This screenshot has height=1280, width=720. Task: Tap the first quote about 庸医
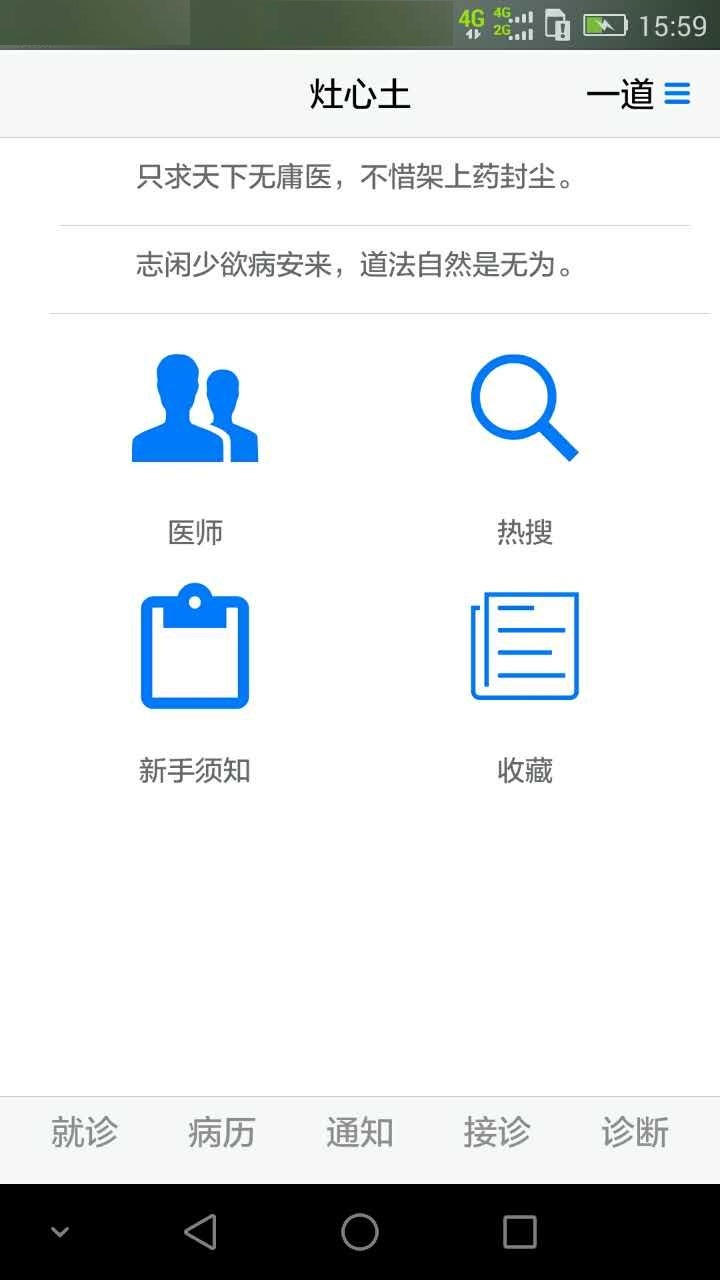click(359, 177)
